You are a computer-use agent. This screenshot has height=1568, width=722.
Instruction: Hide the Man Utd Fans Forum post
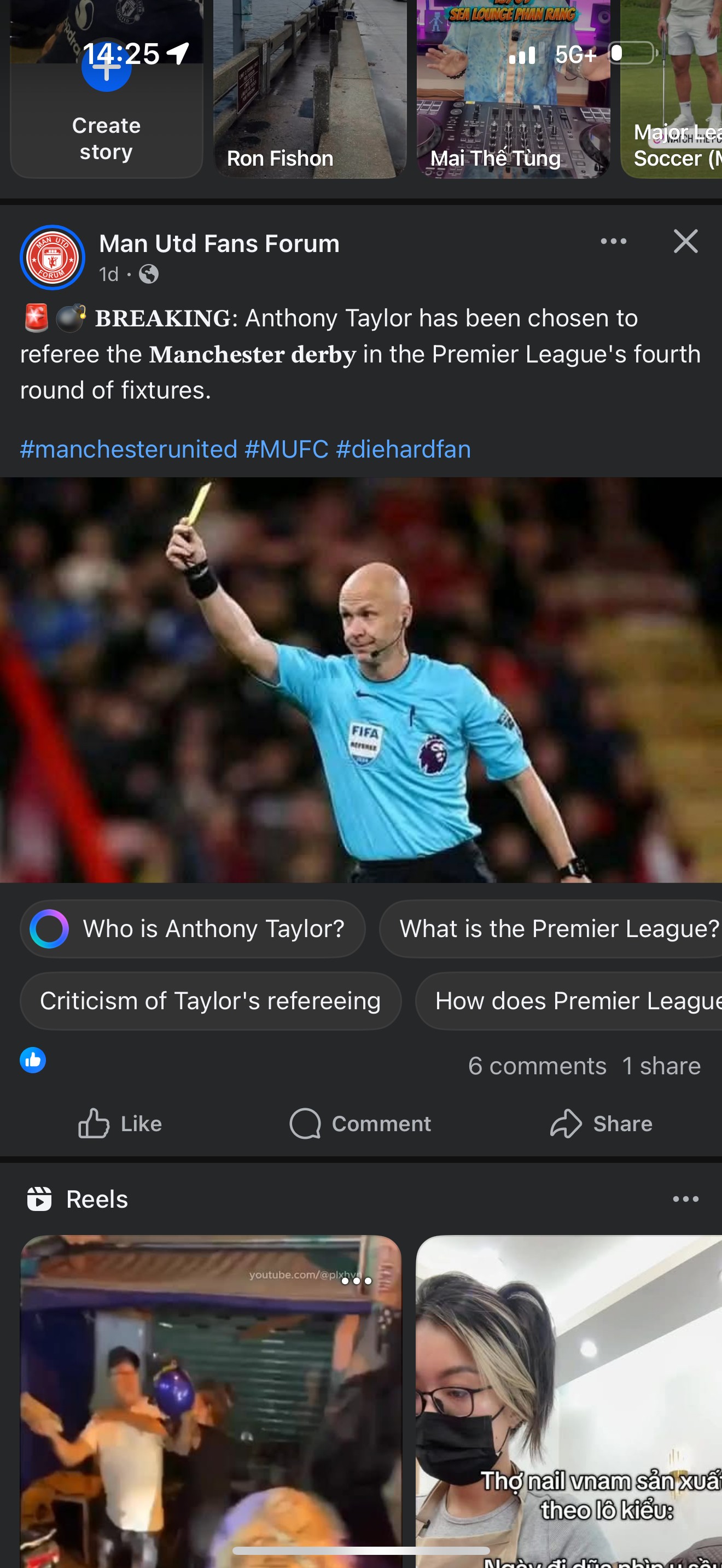point(685,242)
